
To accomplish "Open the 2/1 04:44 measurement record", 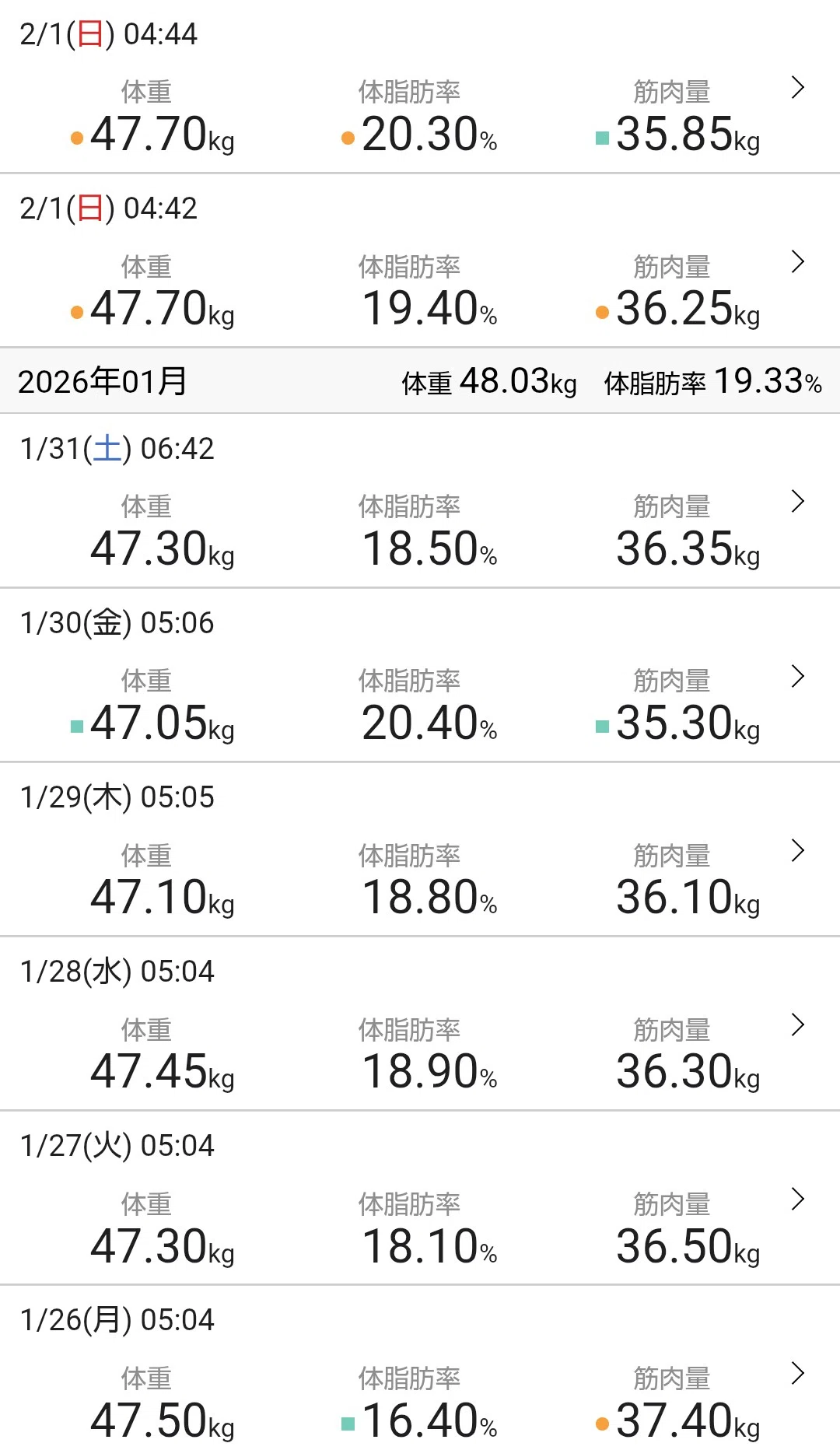I will [420, 86].
